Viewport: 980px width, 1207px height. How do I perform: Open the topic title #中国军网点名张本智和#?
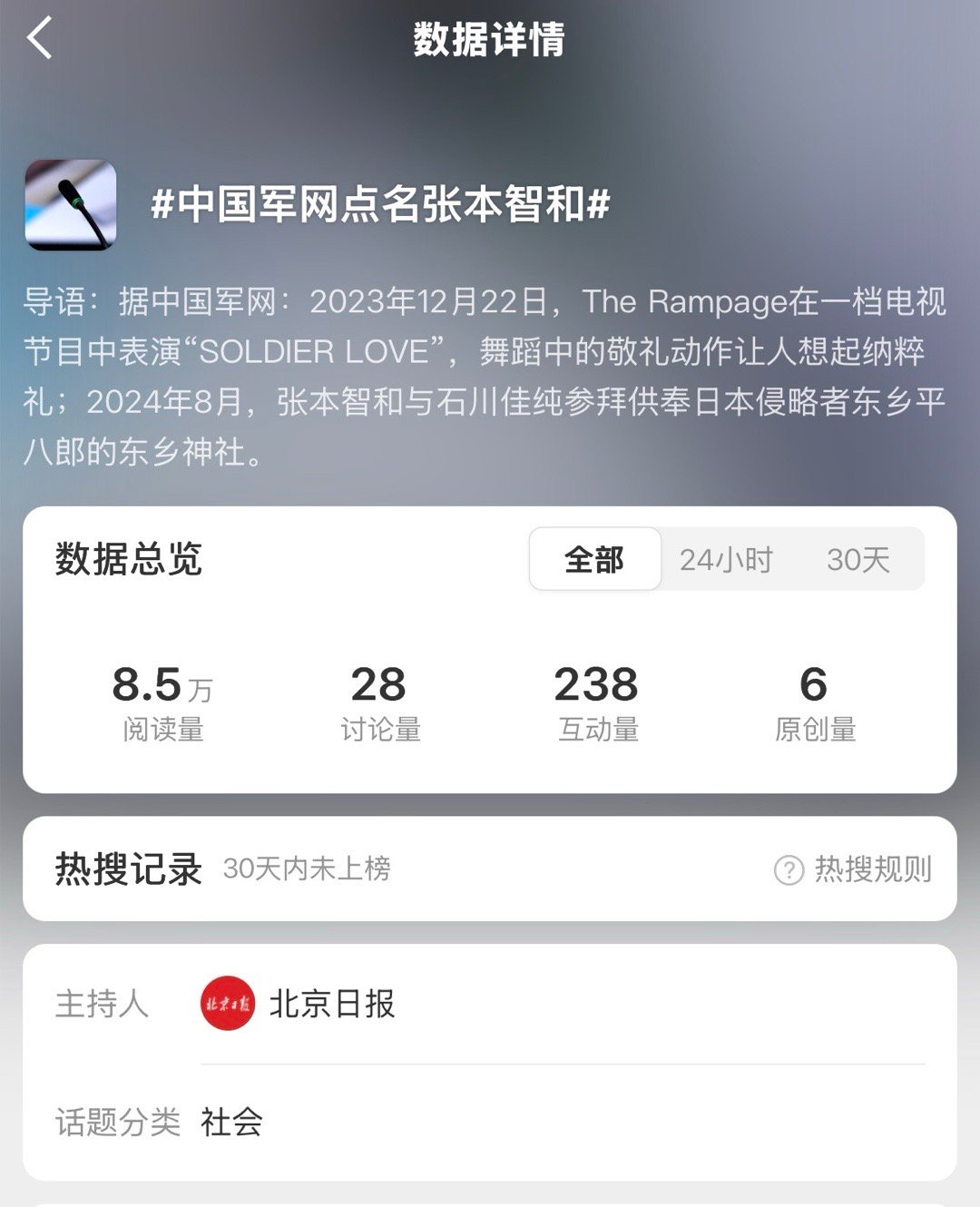pyautogui.click(x=381, y=206)
